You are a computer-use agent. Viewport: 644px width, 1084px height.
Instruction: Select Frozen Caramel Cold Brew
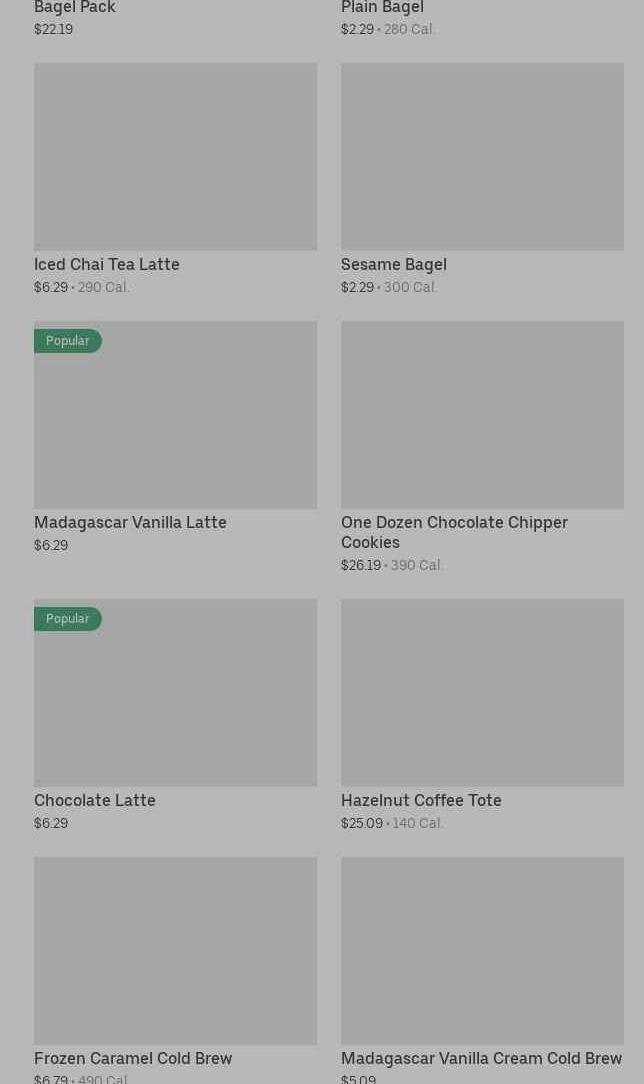[x=176, y=970]
